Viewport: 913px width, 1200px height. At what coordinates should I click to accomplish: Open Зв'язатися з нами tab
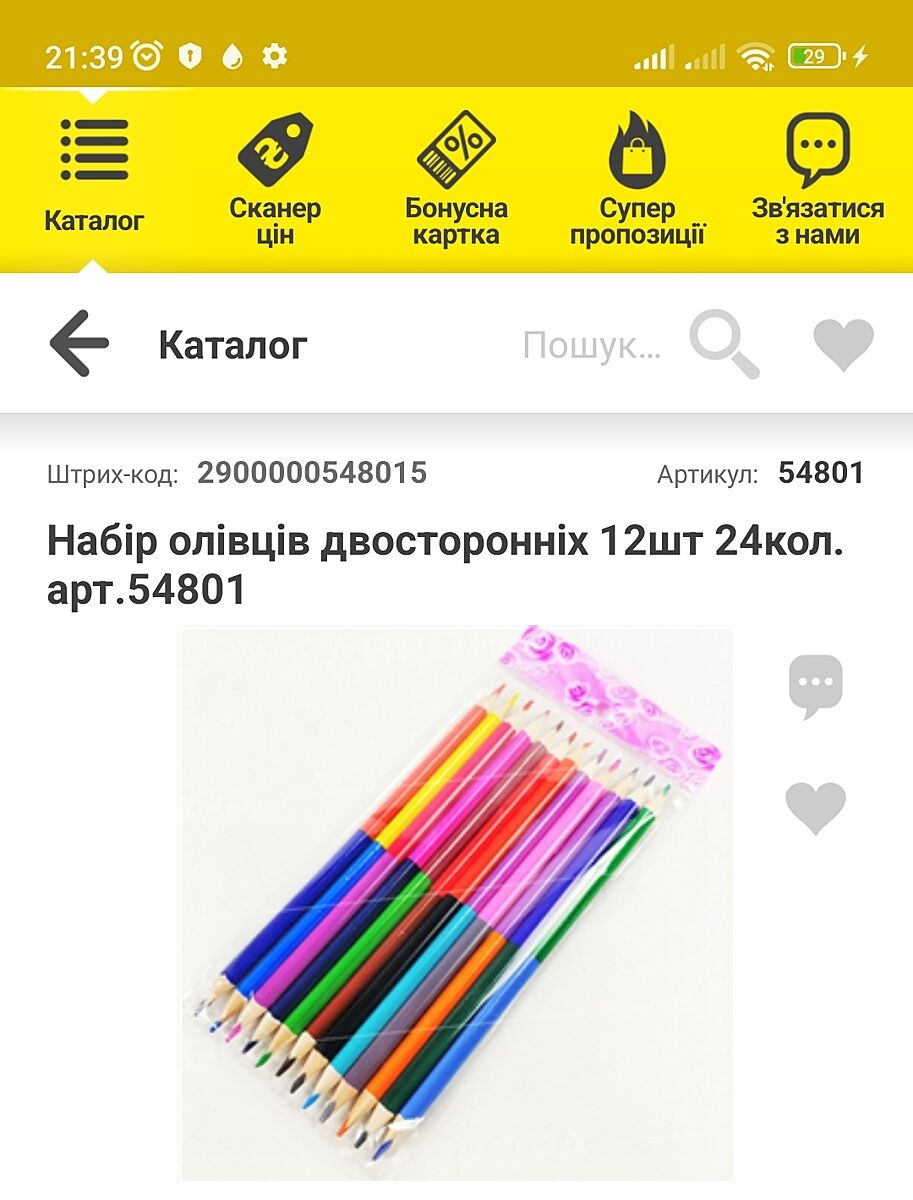point(817,180)
